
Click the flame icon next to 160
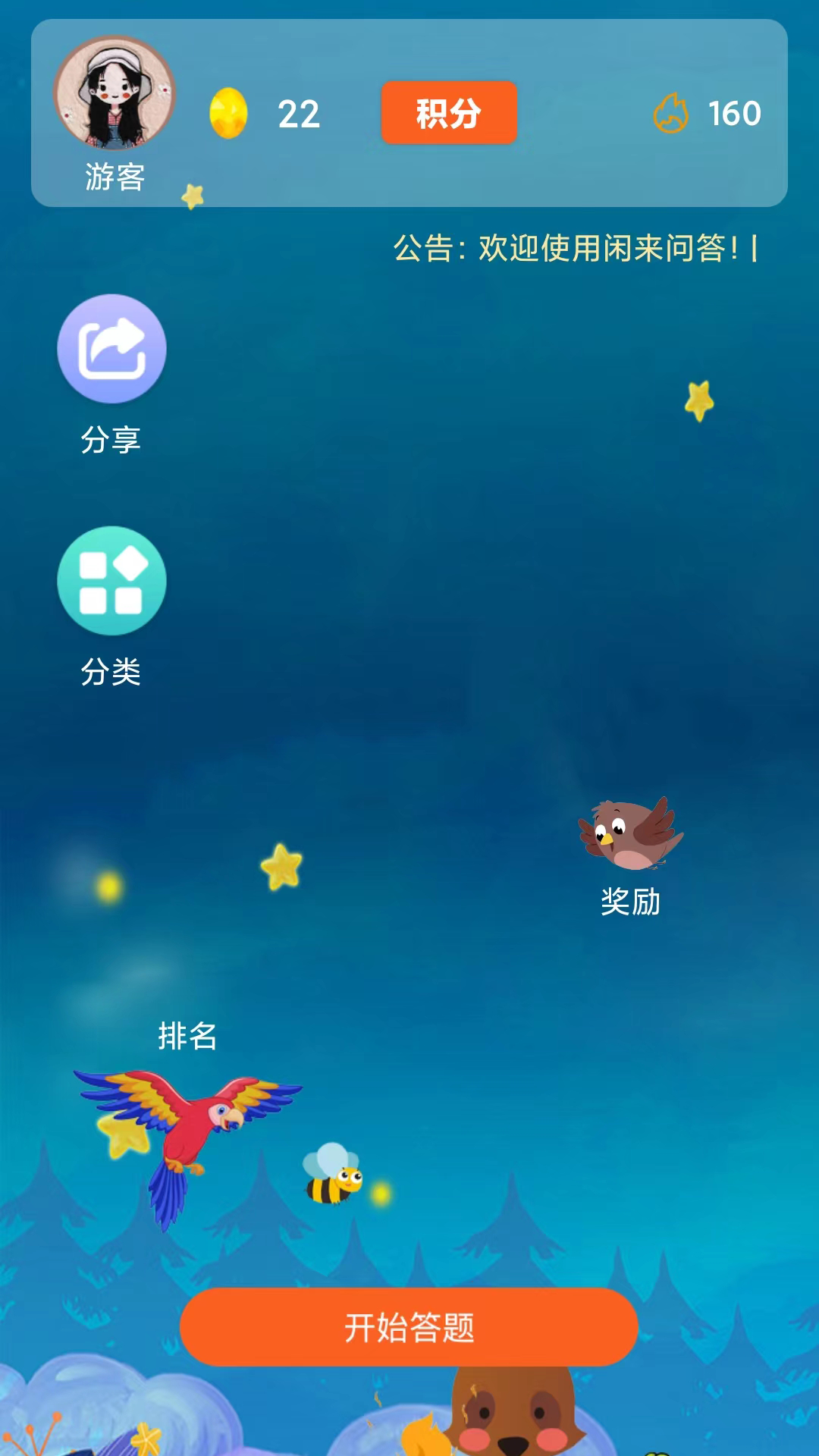(x=670, y=113)
